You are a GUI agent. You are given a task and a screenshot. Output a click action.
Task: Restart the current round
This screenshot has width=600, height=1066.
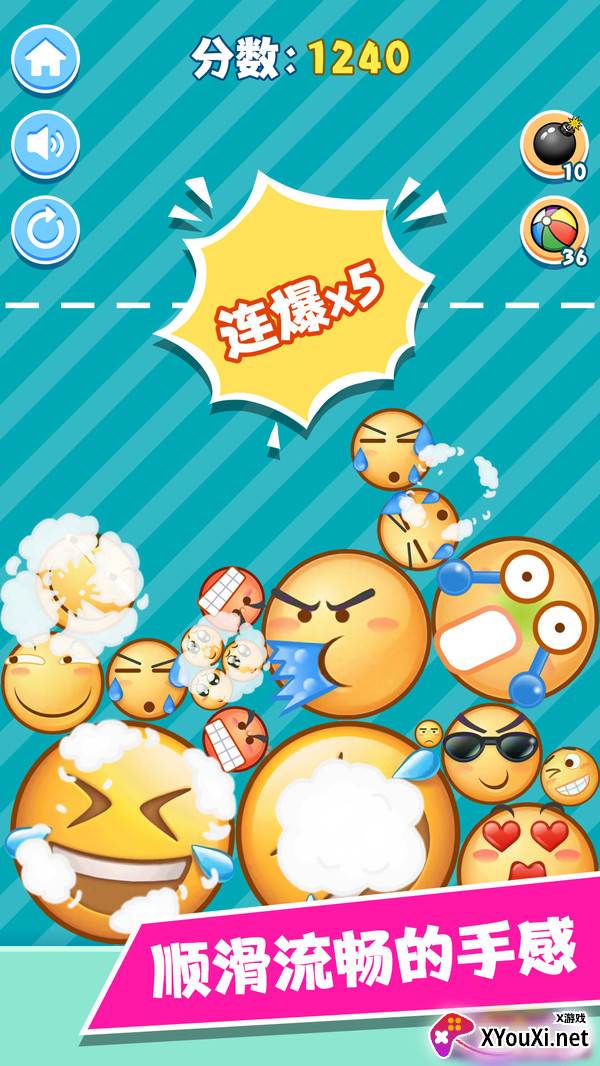coord(46,230)
